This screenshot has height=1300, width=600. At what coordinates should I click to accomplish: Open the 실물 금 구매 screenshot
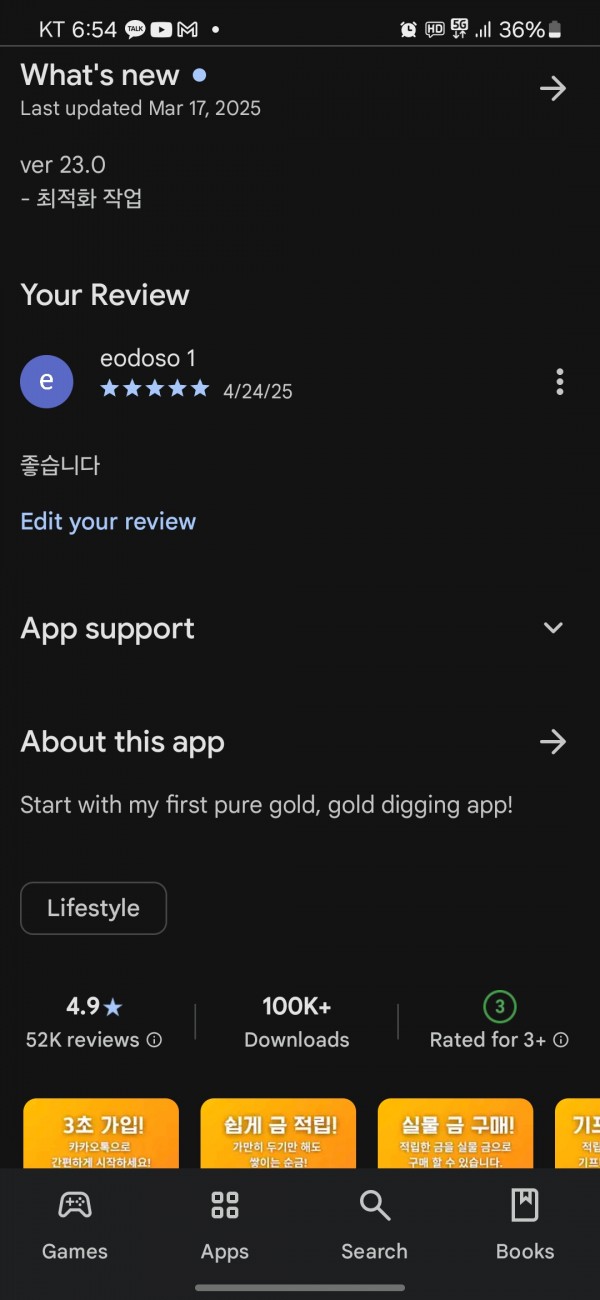(x=455, y=1133)
